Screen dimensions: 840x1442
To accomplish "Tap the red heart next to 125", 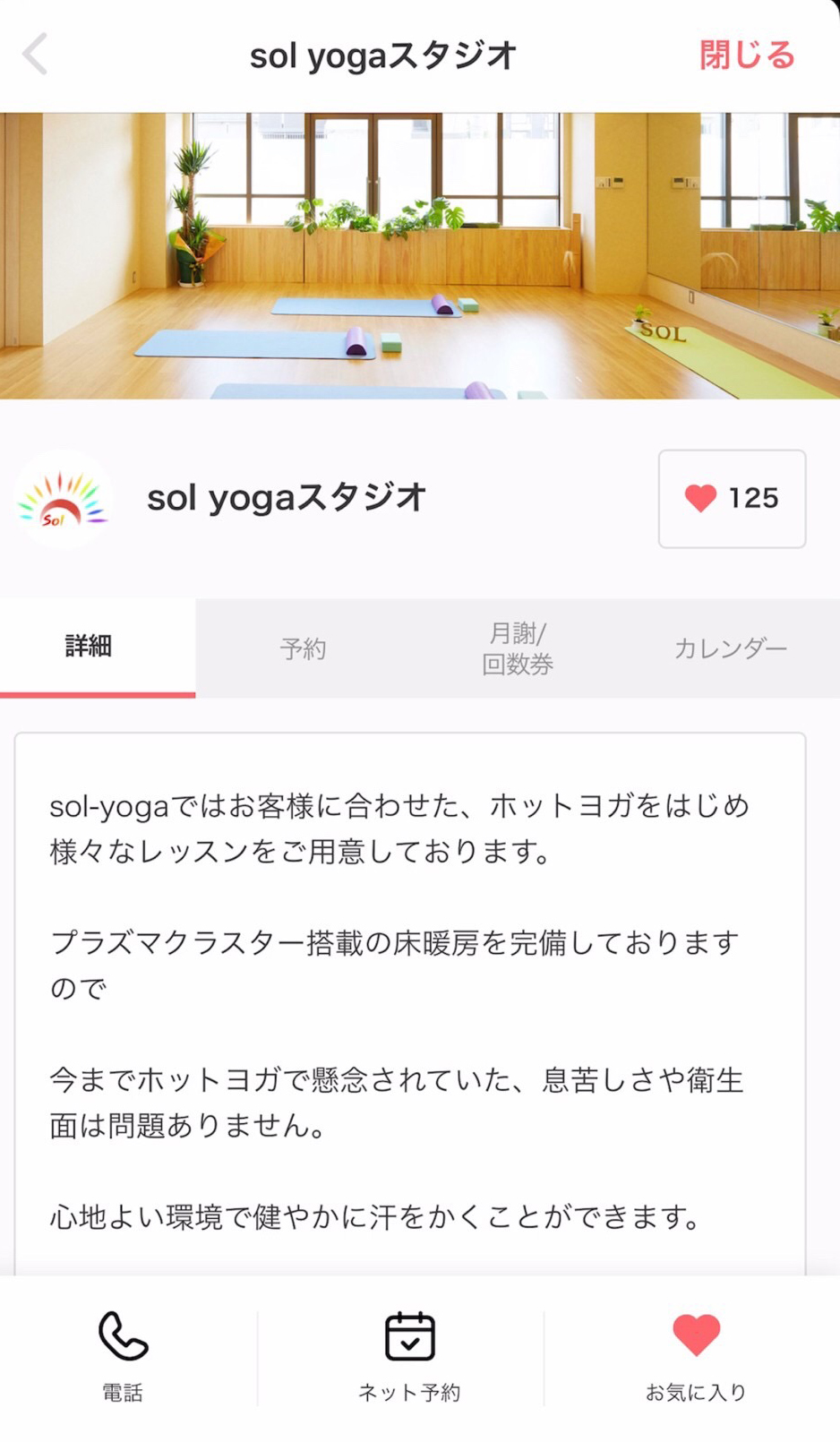I will [701, 499].
